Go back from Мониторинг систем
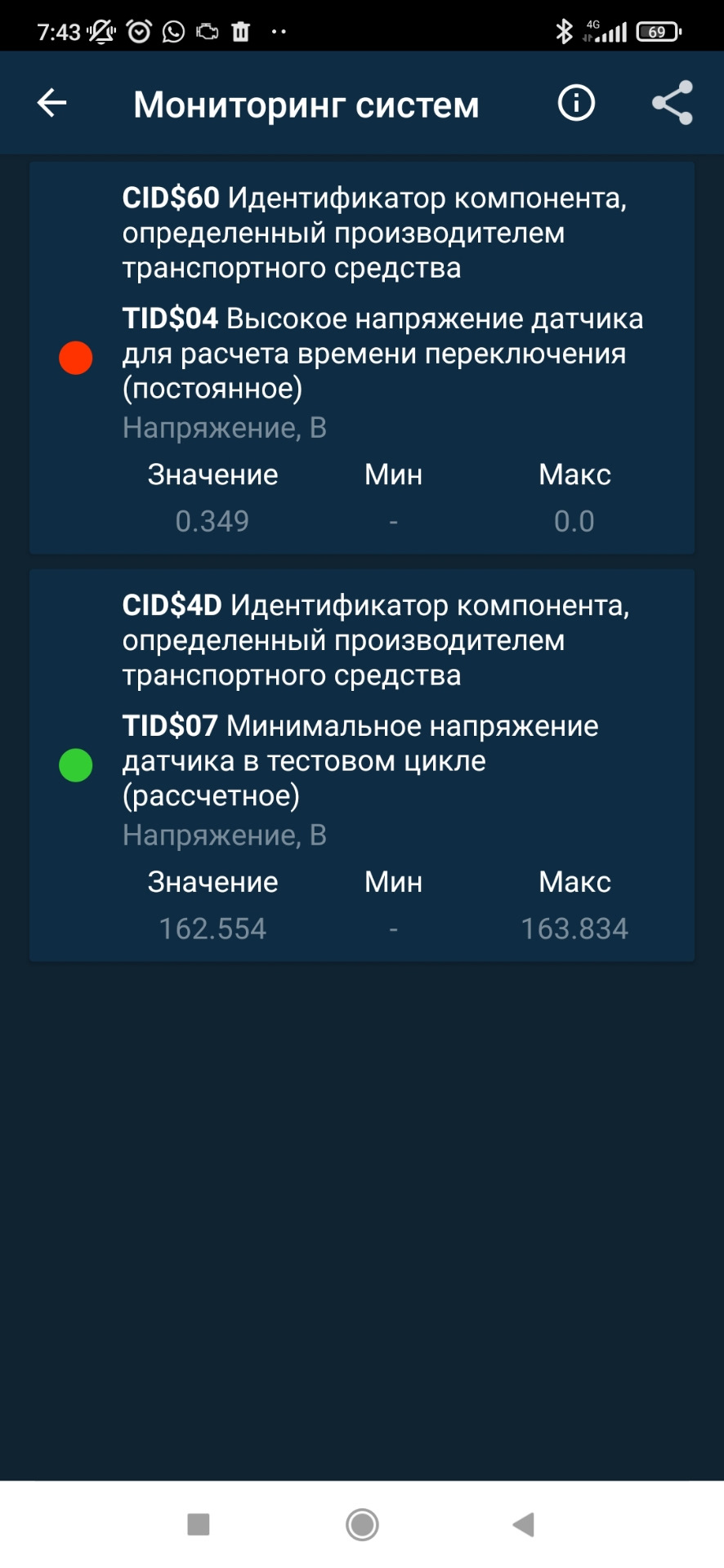The image size is (724, 1568). [52, 103]
